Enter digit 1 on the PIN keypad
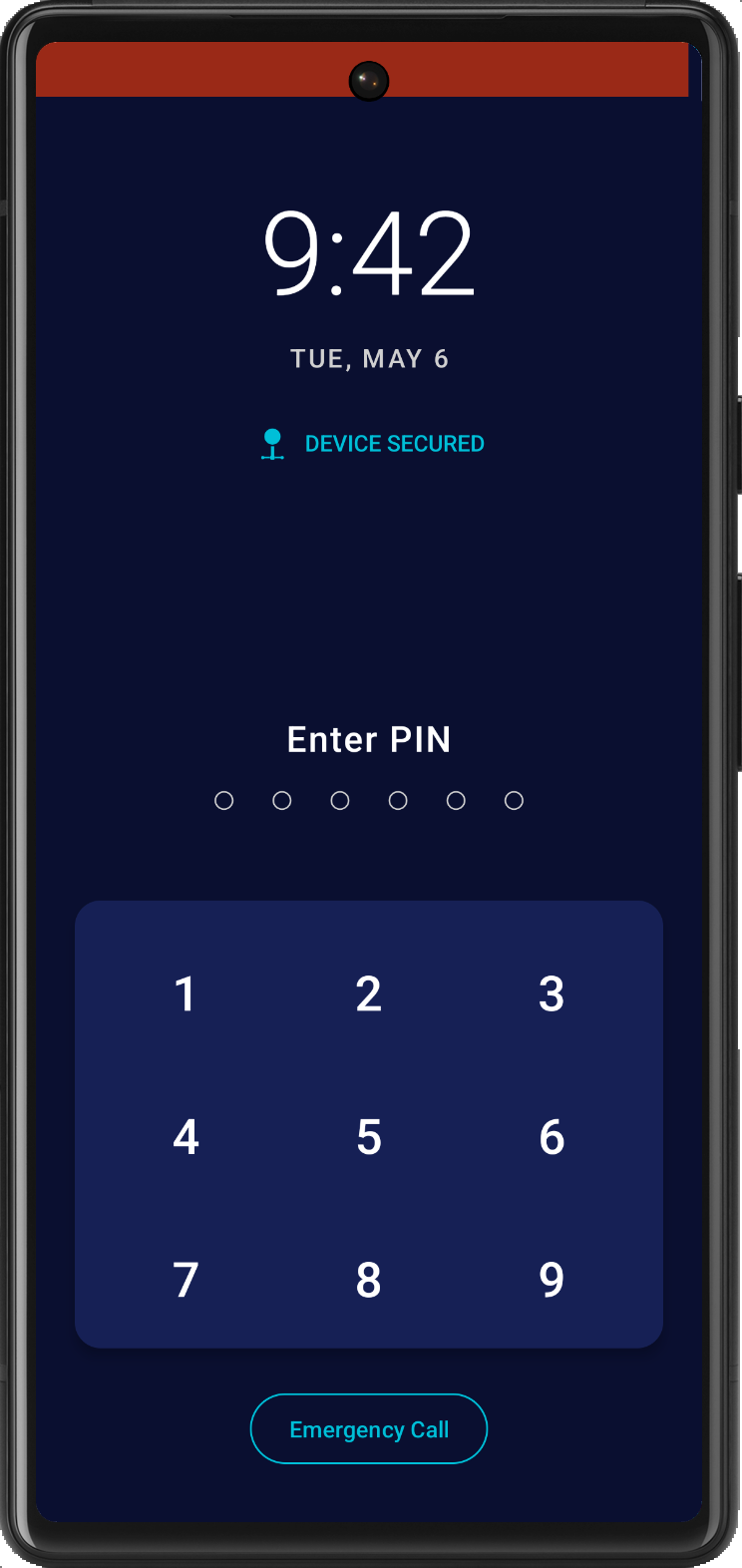The height and width of the screenshot is (1568, 742). tap(185, 994)
